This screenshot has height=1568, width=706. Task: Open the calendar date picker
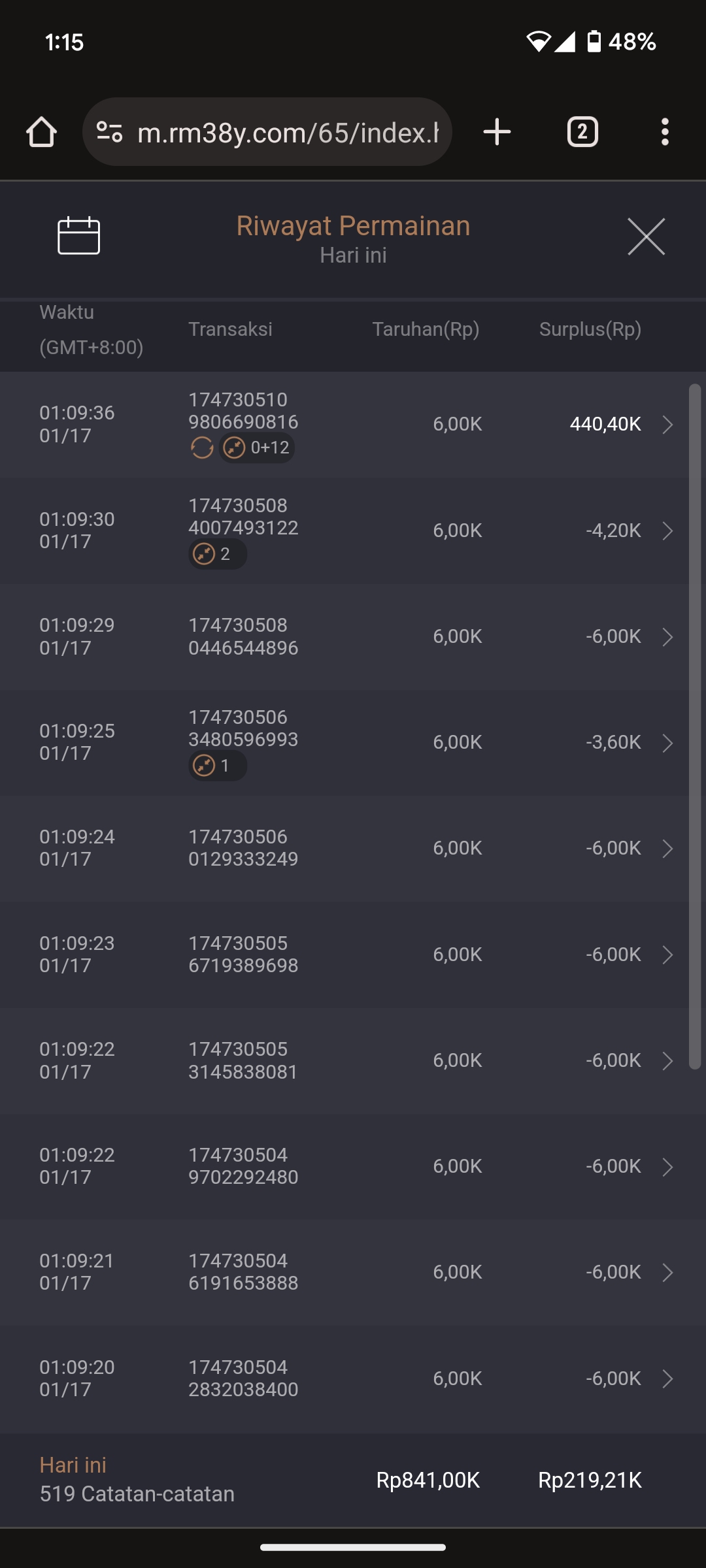[x=78, y=236]
